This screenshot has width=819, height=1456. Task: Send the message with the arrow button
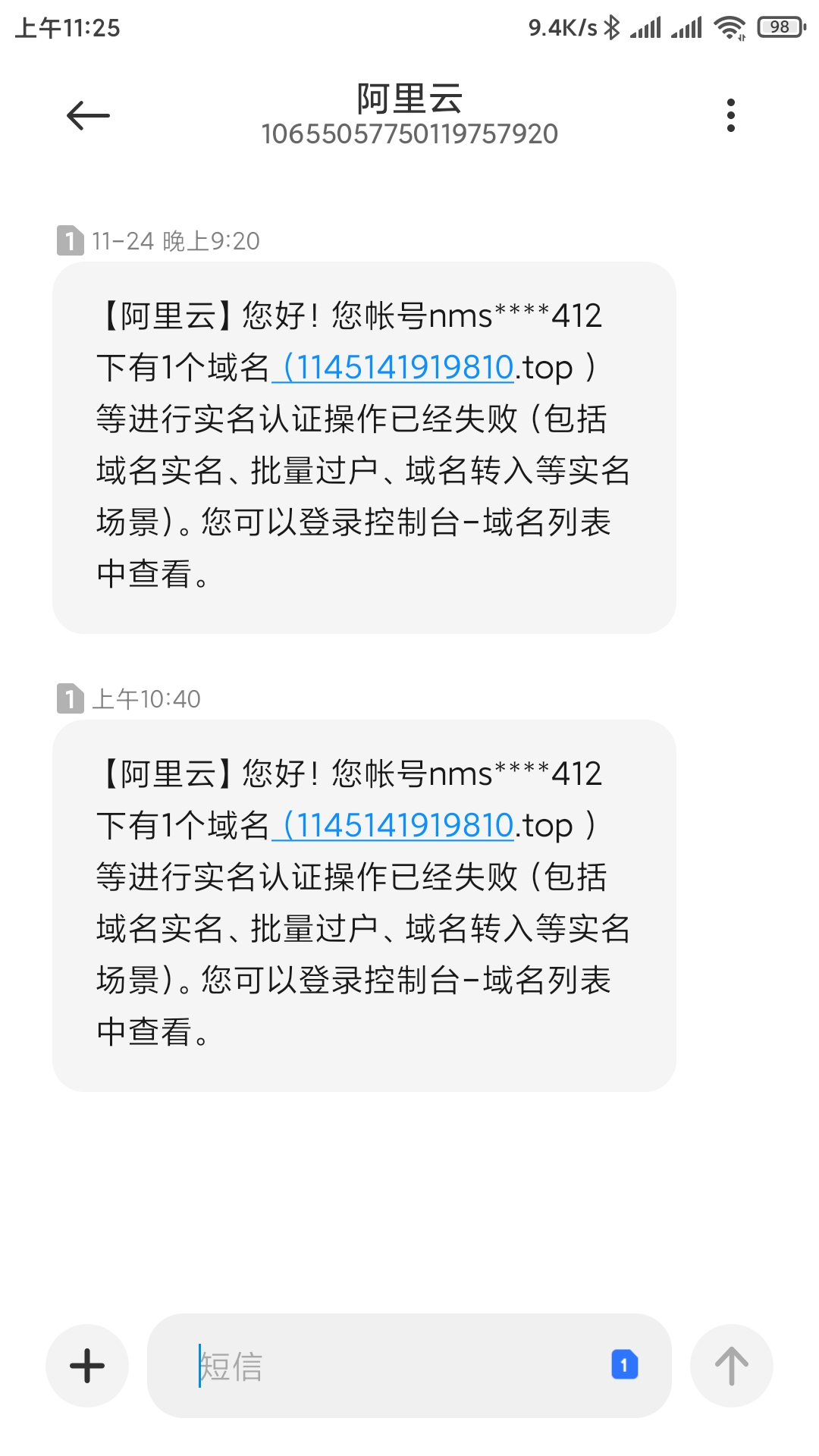731,1366
